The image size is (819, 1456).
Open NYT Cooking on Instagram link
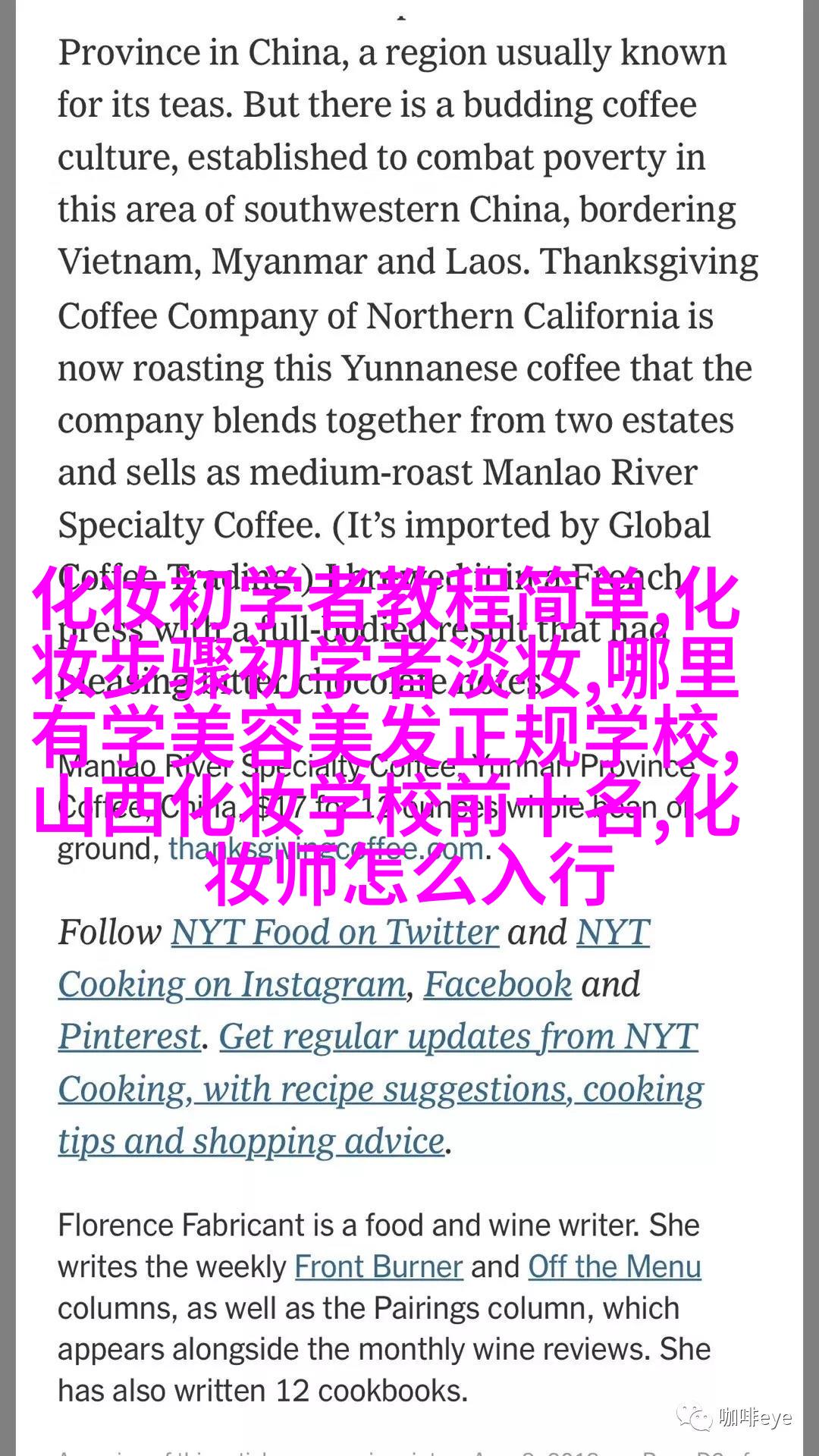click(x=232, y=984)
